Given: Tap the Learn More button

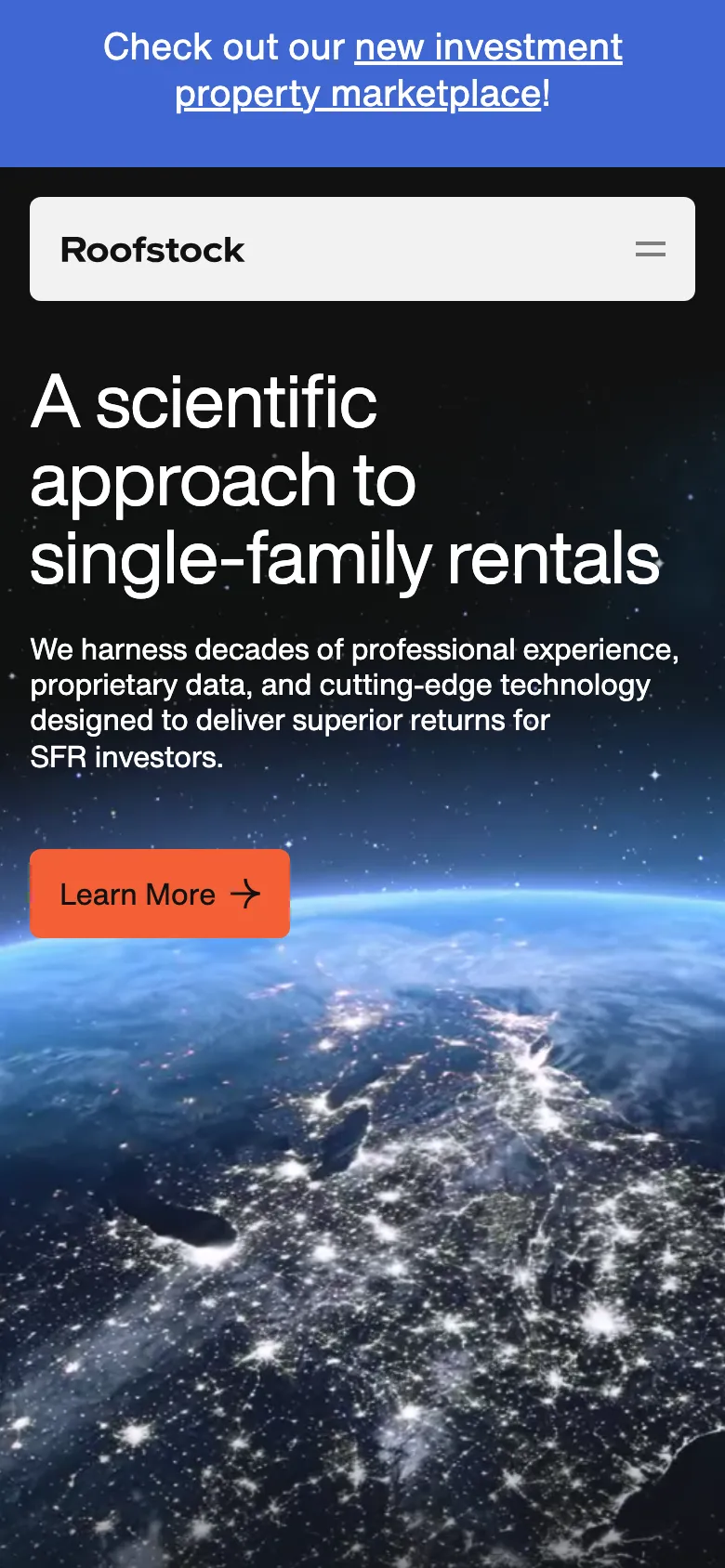Looking at the screenshot, I should pos(160,894).
